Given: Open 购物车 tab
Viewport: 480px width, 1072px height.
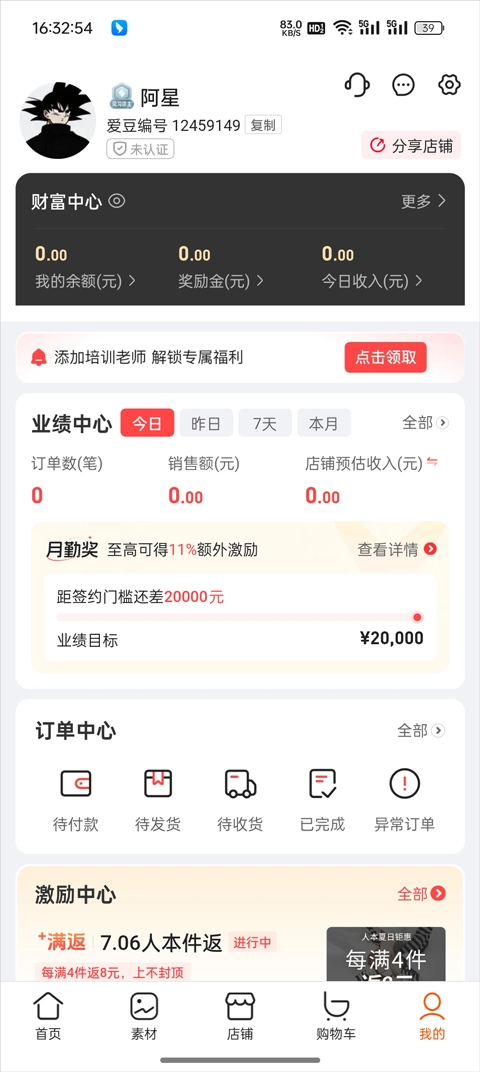Looking at the screenshot, I should pyautogui.click(x=336, y=1016).
